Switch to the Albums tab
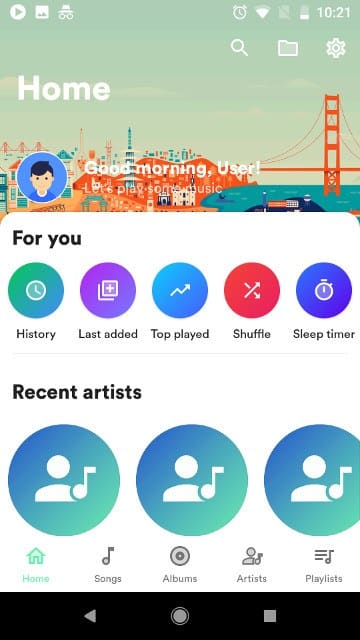The width and height of the screenshot is (360, 640). (180, 565)
